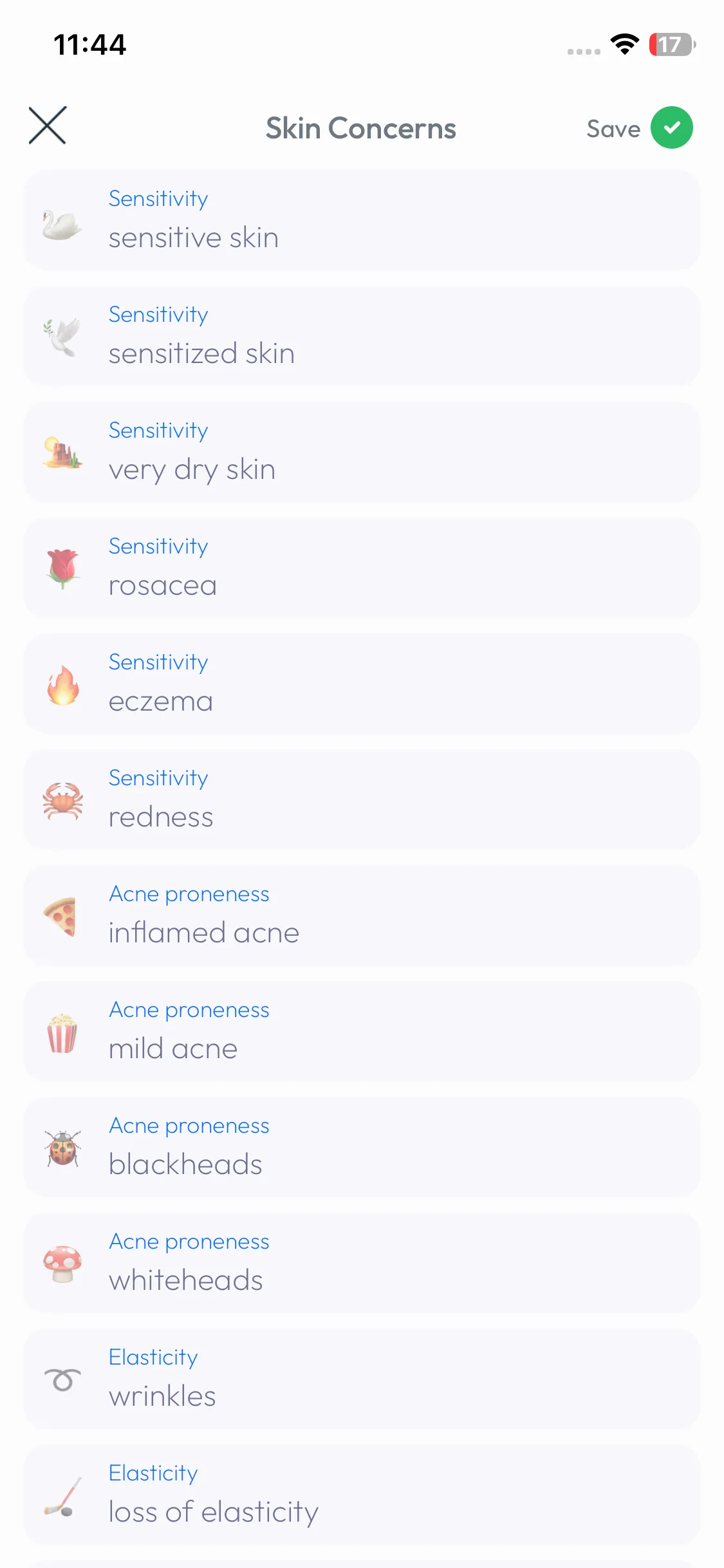Image resolution: width=724 pixels, height=1568 pixels.
Task: Pick the very dry skin option
Action: click(x=362, y=452)
